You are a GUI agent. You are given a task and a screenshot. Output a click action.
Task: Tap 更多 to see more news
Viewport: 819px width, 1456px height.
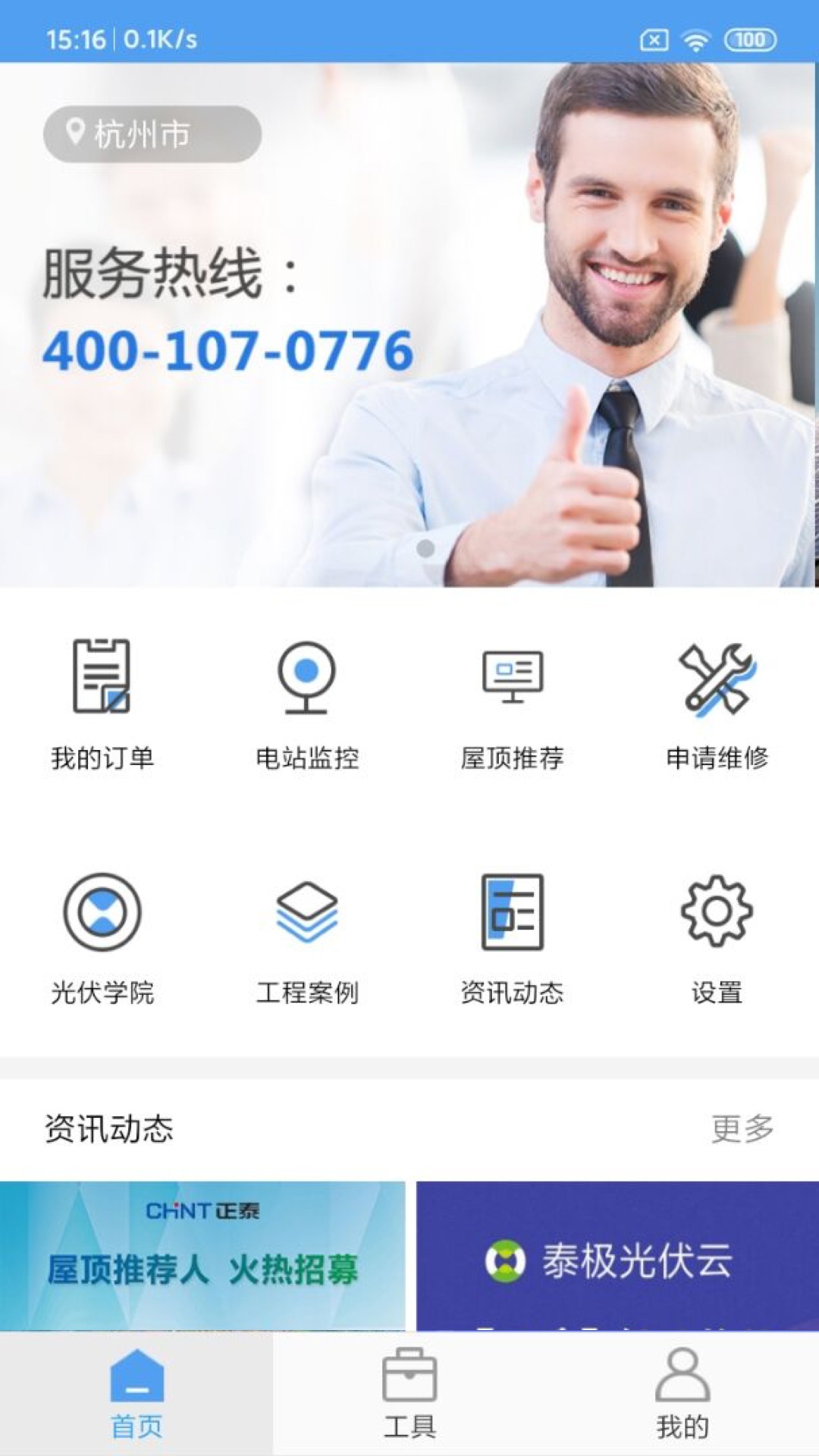pyautogui.click(x=742, y=1129)
